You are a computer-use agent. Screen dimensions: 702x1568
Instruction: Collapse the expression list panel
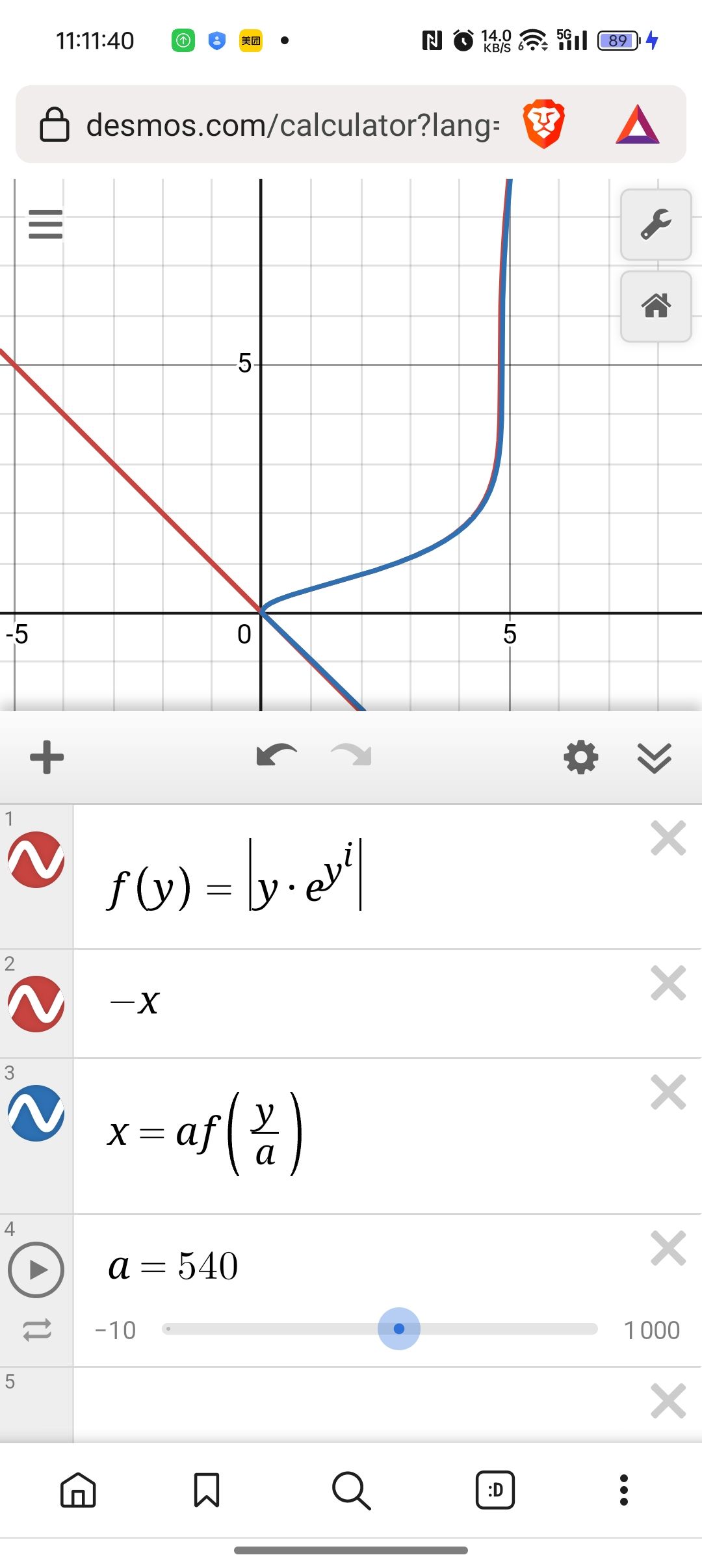pos(654,757)
